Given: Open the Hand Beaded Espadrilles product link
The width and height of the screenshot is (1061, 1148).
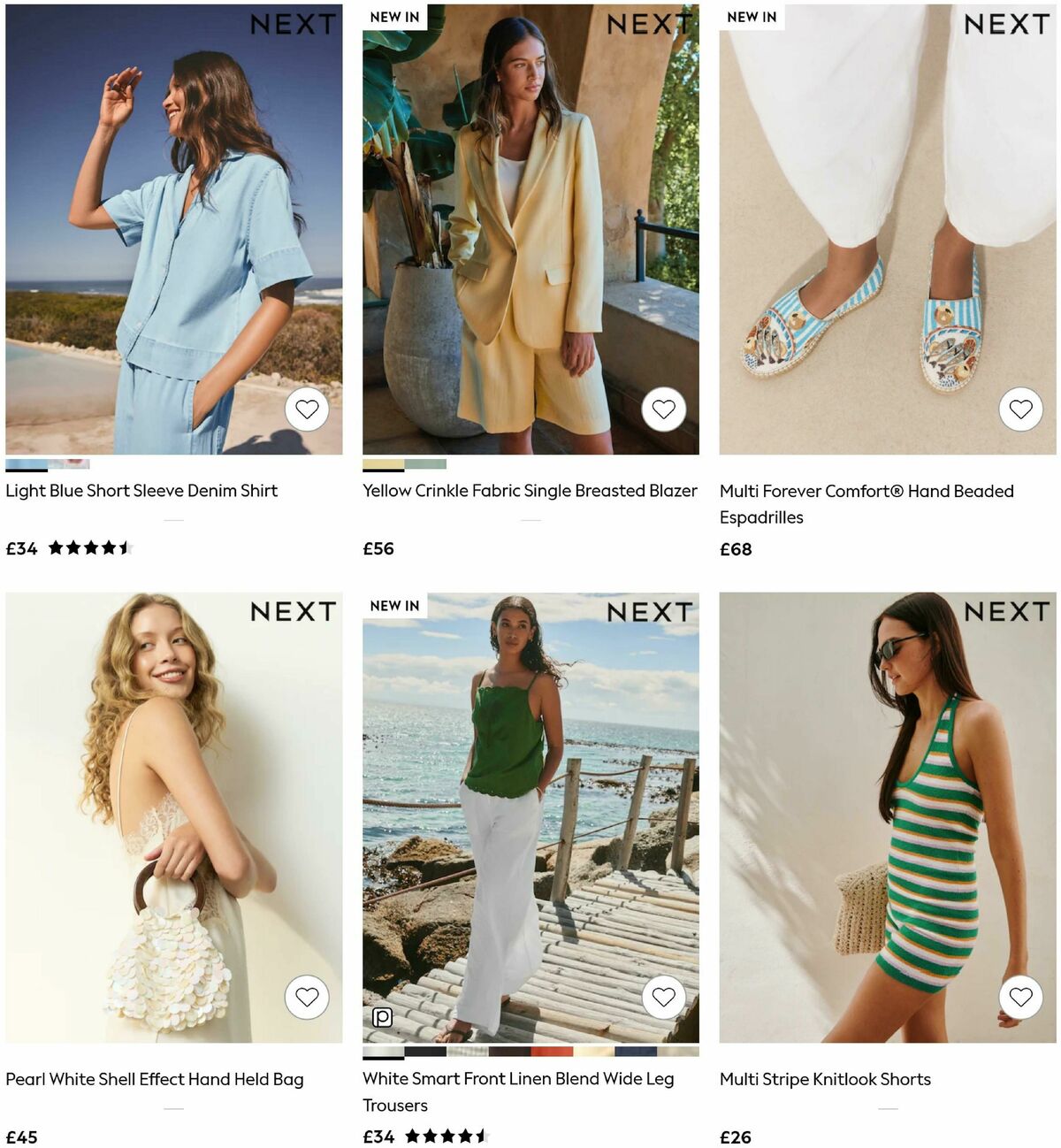Looking at the screenshot, I should tap(866, 501).
